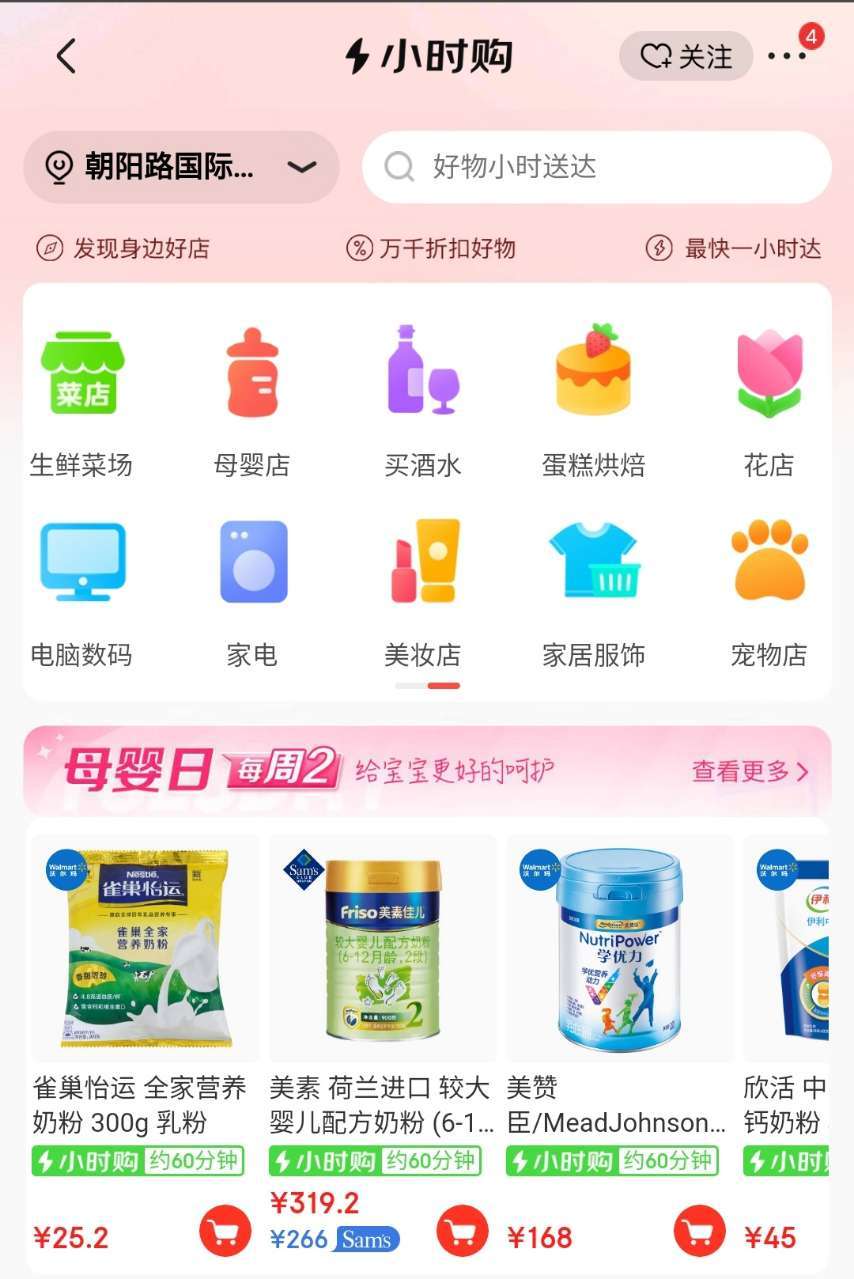Add 雀巢怡运 奶粉 to cart
854x1279 pixels.
(225, 1231)
